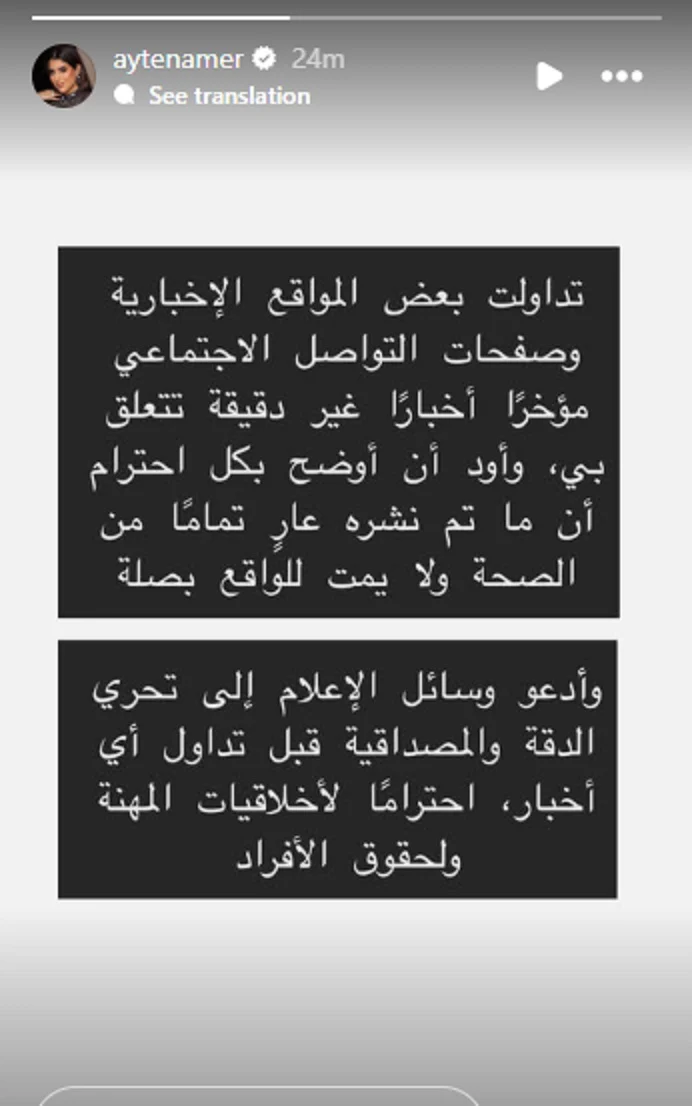This screenshot has width=692, height=1106.
Task: Resume story playback
Action: pos(549,76)
